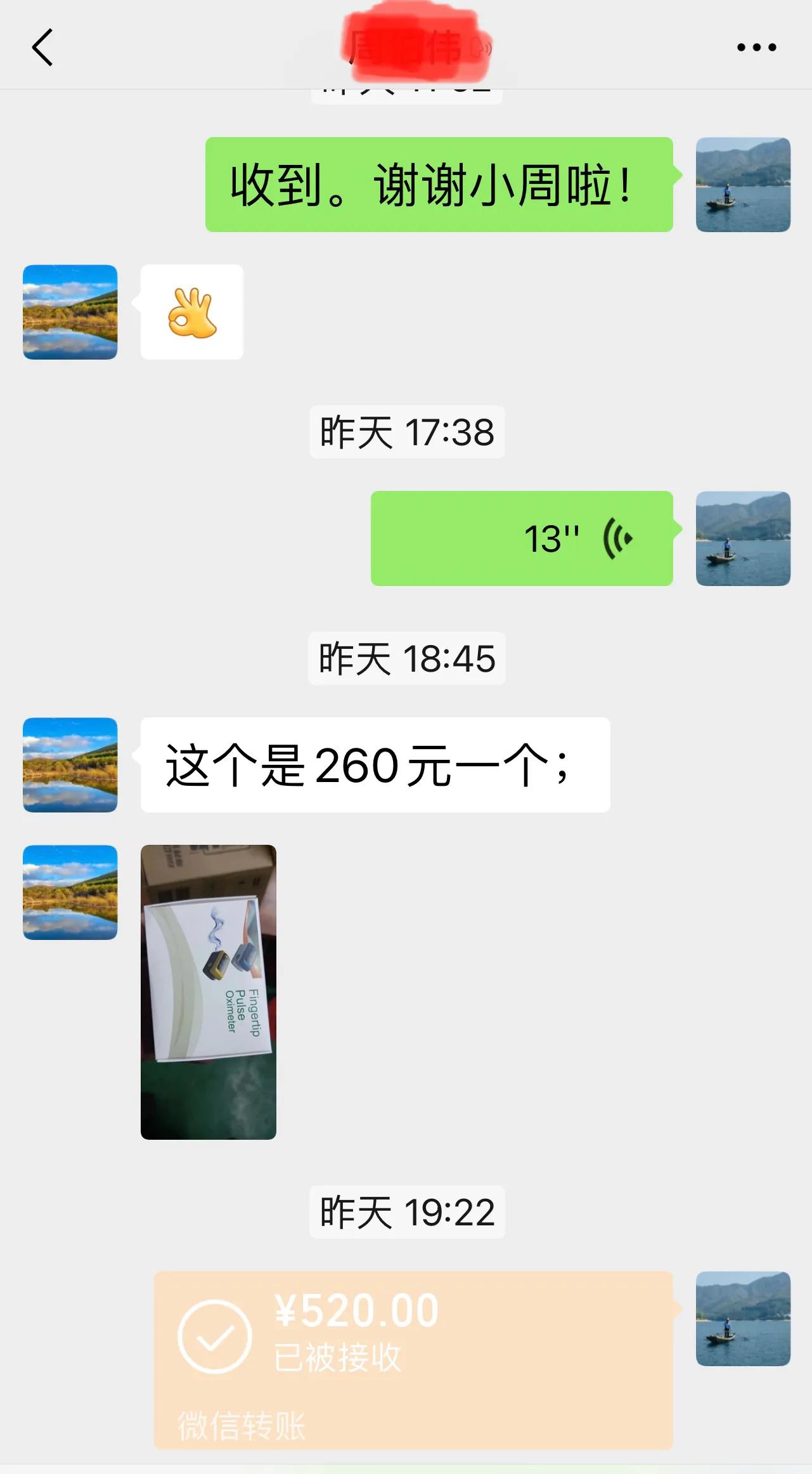Image resolution: width=812 pixels, height=1474 pixels.
Task: Tap the contact's lake avatar beside the OK sticker
Action: click(x=70, y=311)
